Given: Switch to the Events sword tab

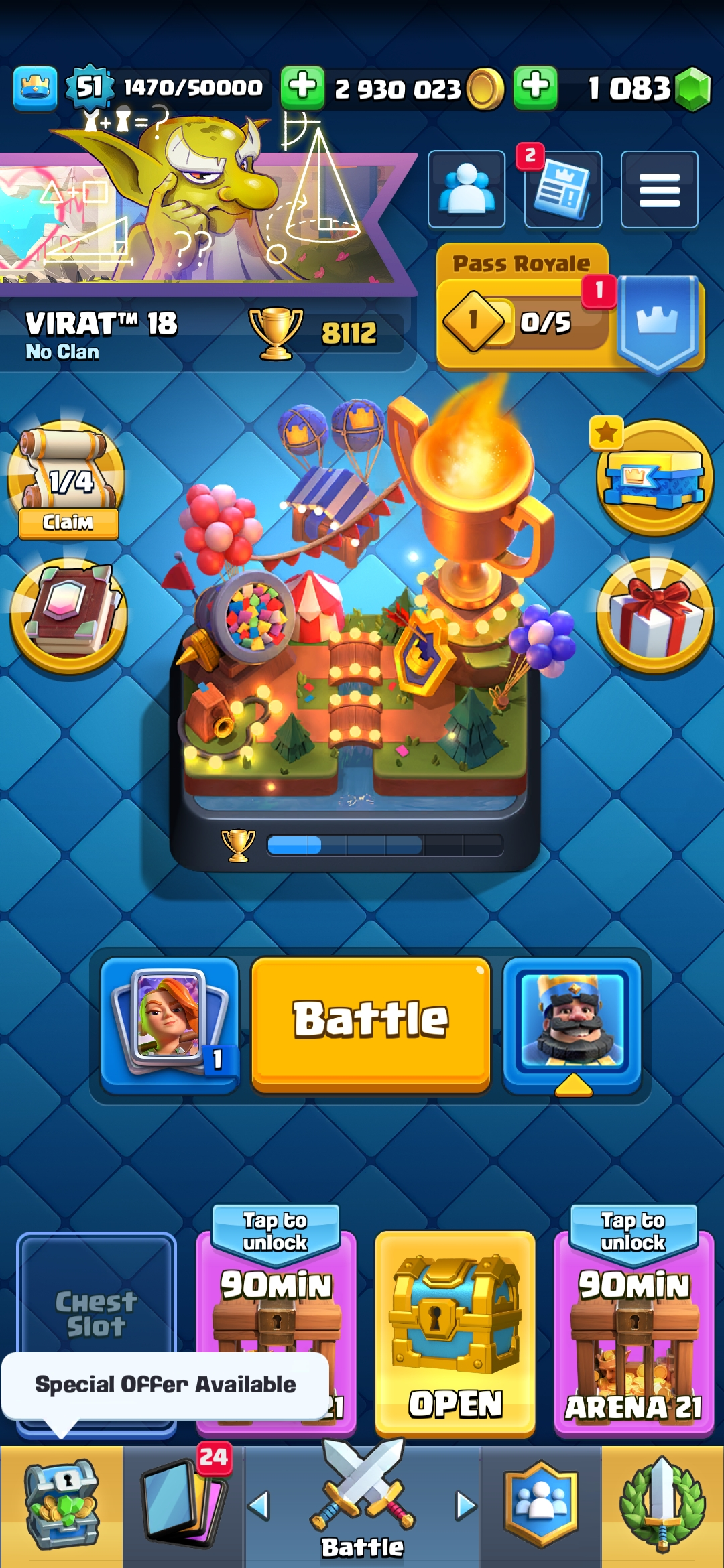Looking at the screenshot, I should (x=662, y=1506).
